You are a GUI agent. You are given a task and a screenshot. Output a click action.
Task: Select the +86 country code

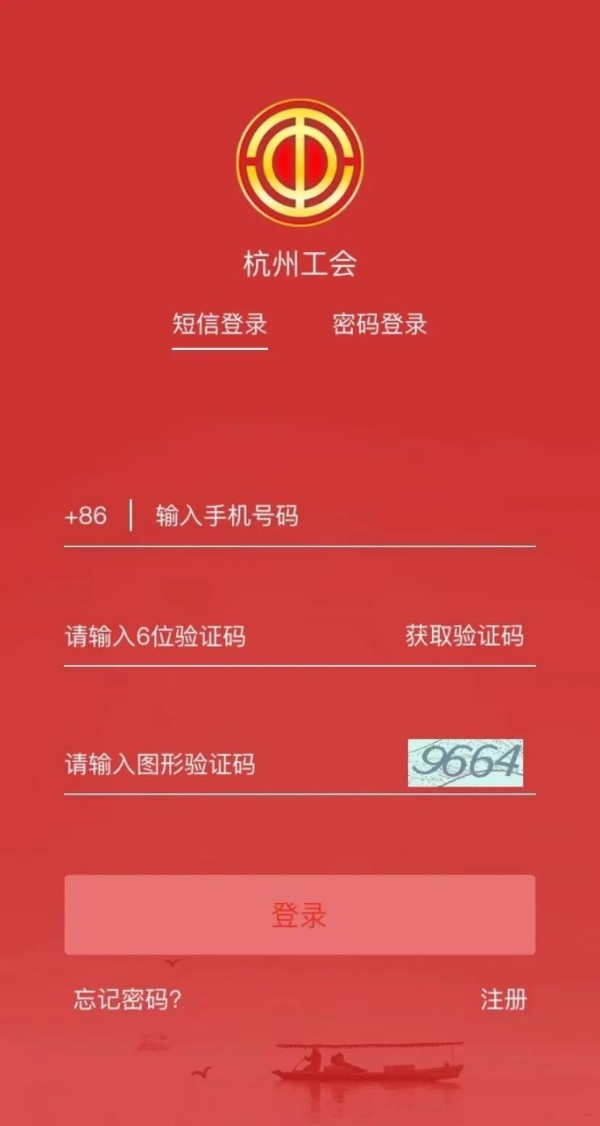86,517
